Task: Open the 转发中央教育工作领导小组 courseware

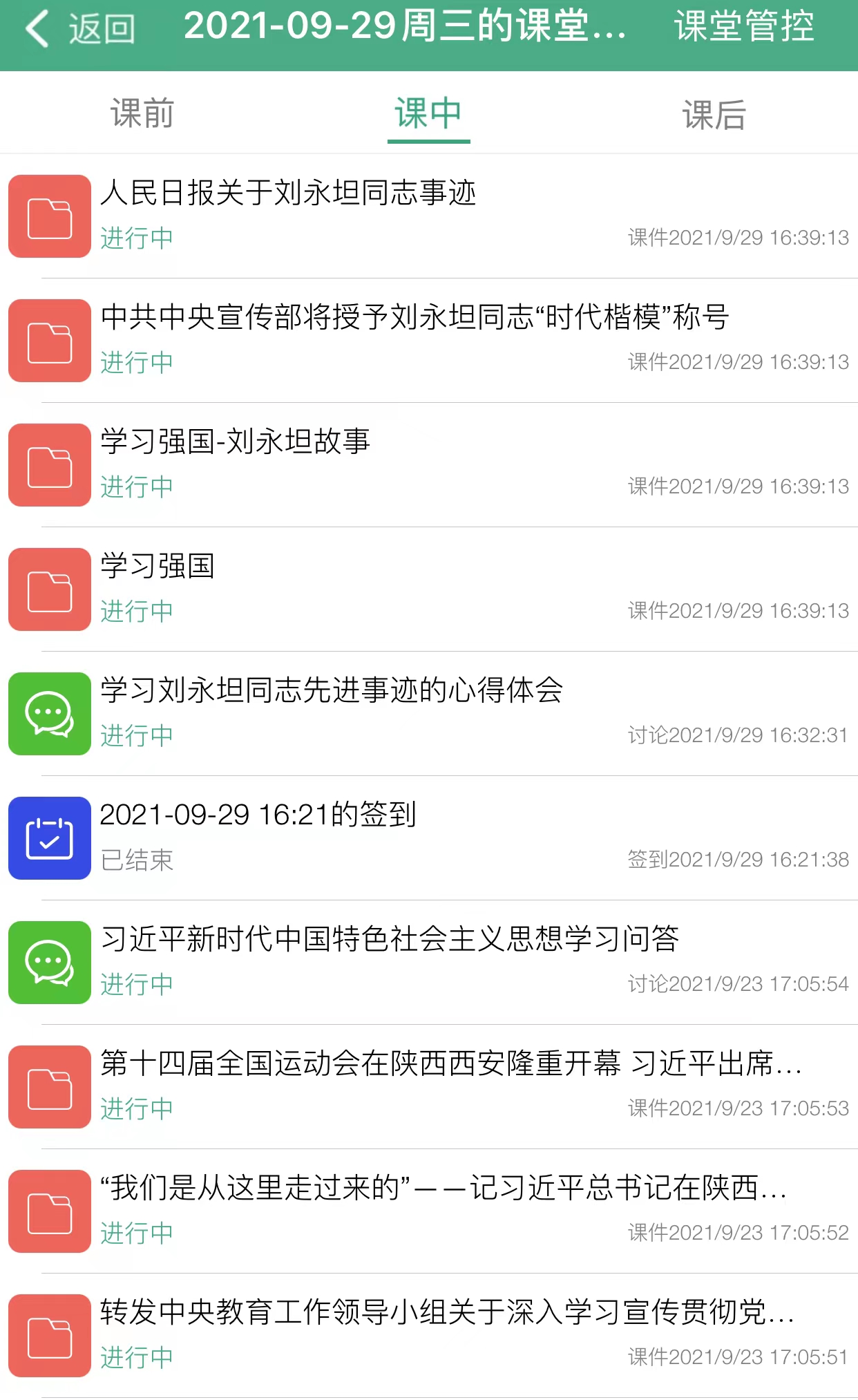Action: pyautogui.click(x=429, y=1336)
